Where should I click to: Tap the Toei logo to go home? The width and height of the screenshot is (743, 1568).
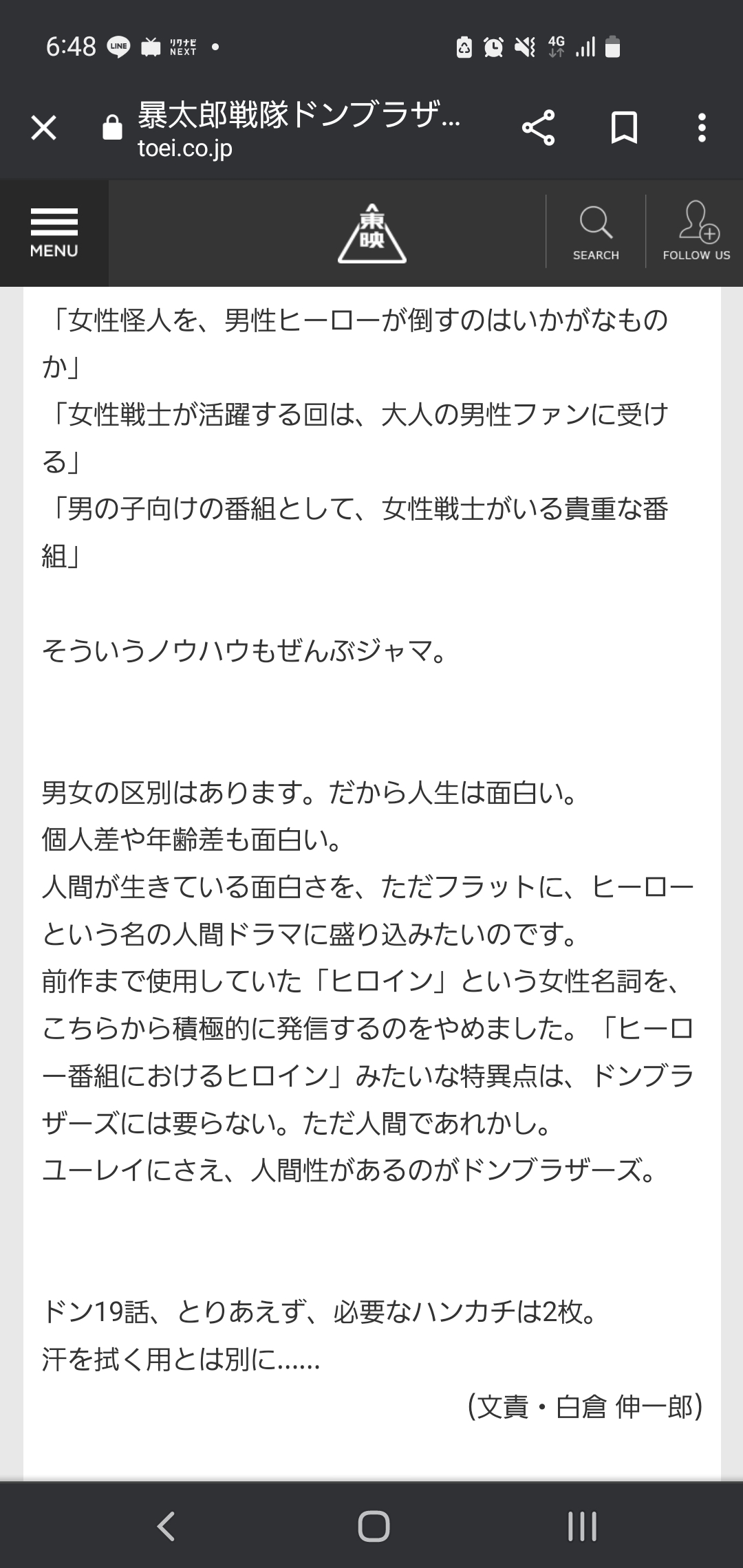pyautogui.click(x=371, y=234)
